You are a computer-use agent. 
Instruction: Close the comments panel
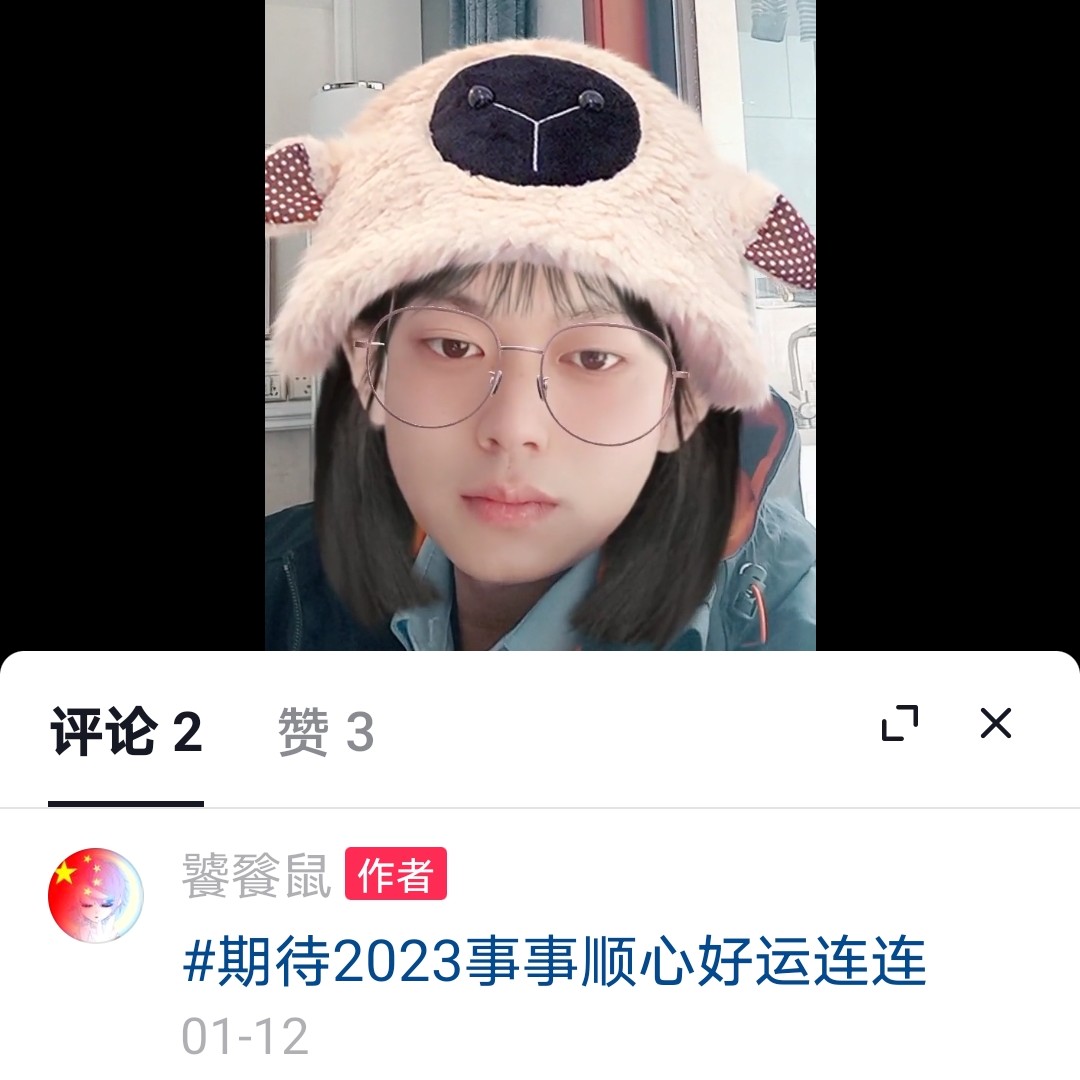(996, 723)
